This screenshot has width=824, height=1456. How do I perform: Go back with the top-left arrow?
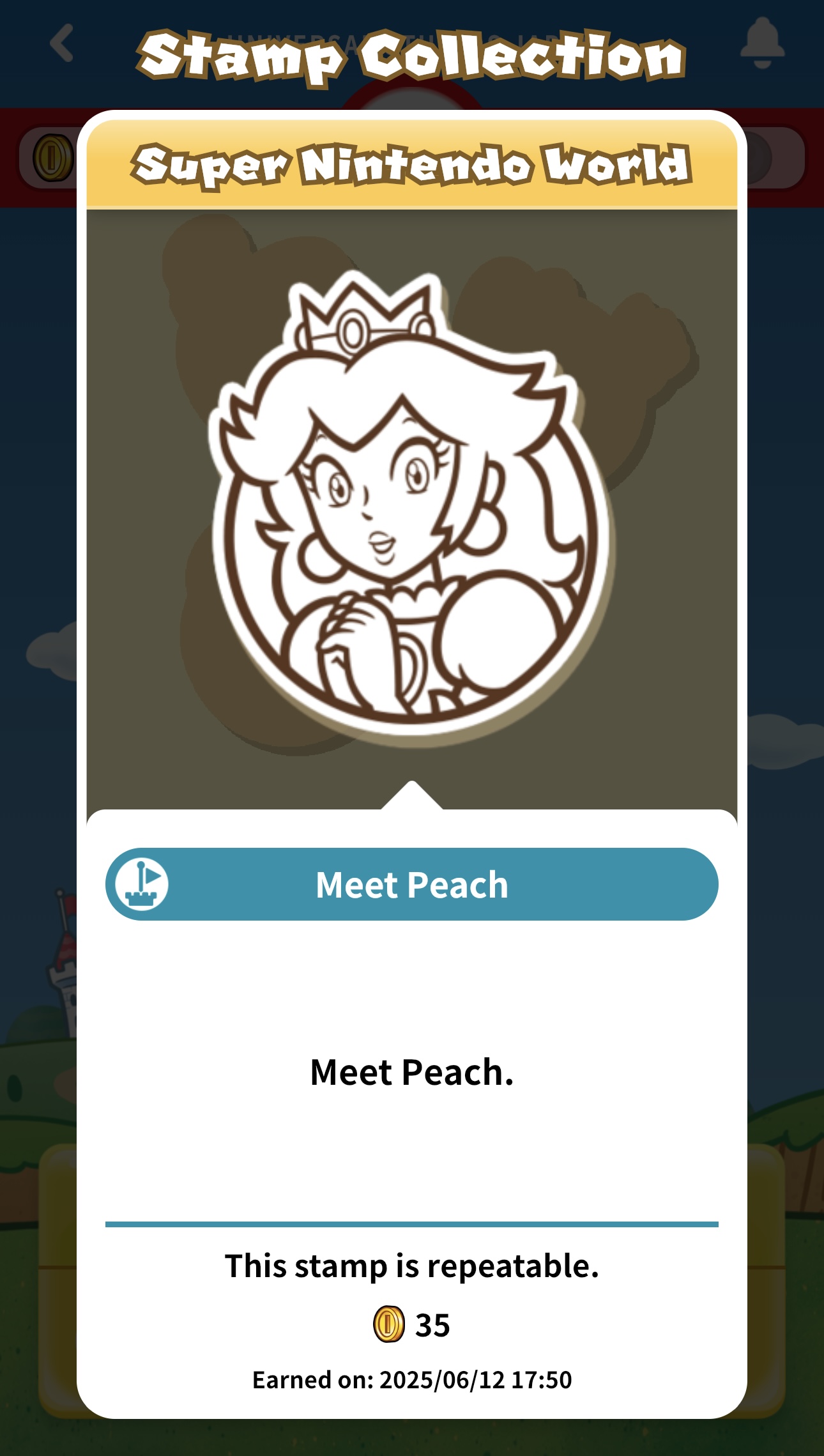pos(62,43)
